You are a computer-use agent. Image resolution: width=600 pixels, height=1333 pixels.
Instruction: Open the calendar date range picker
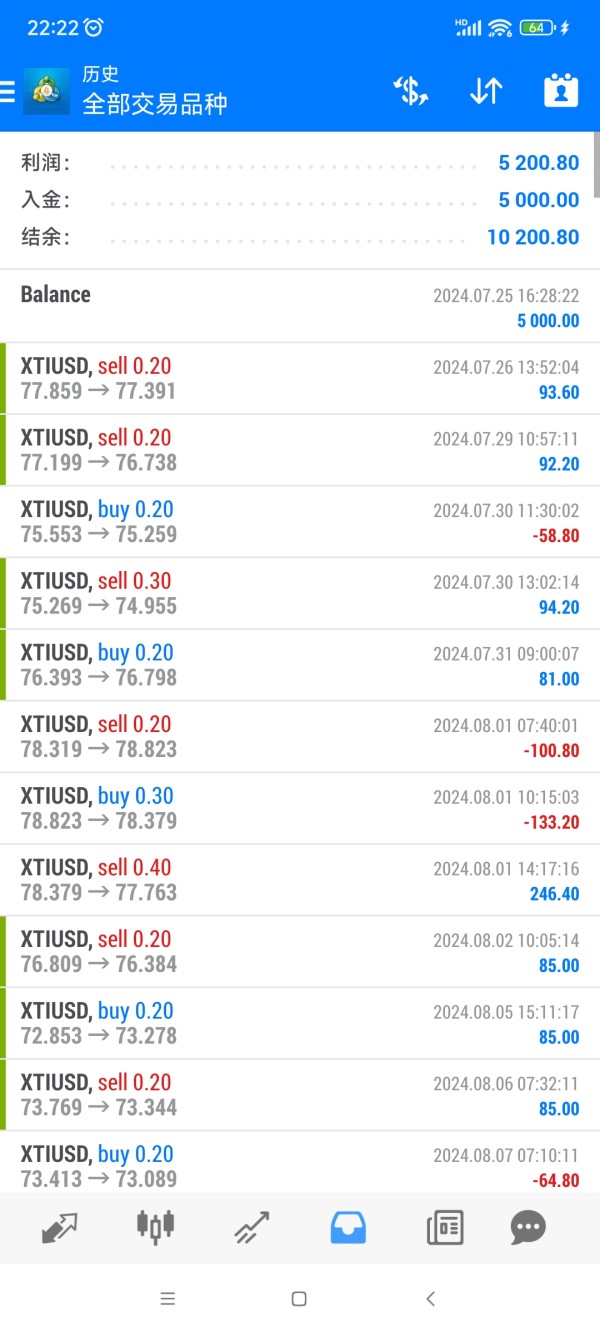(561, 91)
